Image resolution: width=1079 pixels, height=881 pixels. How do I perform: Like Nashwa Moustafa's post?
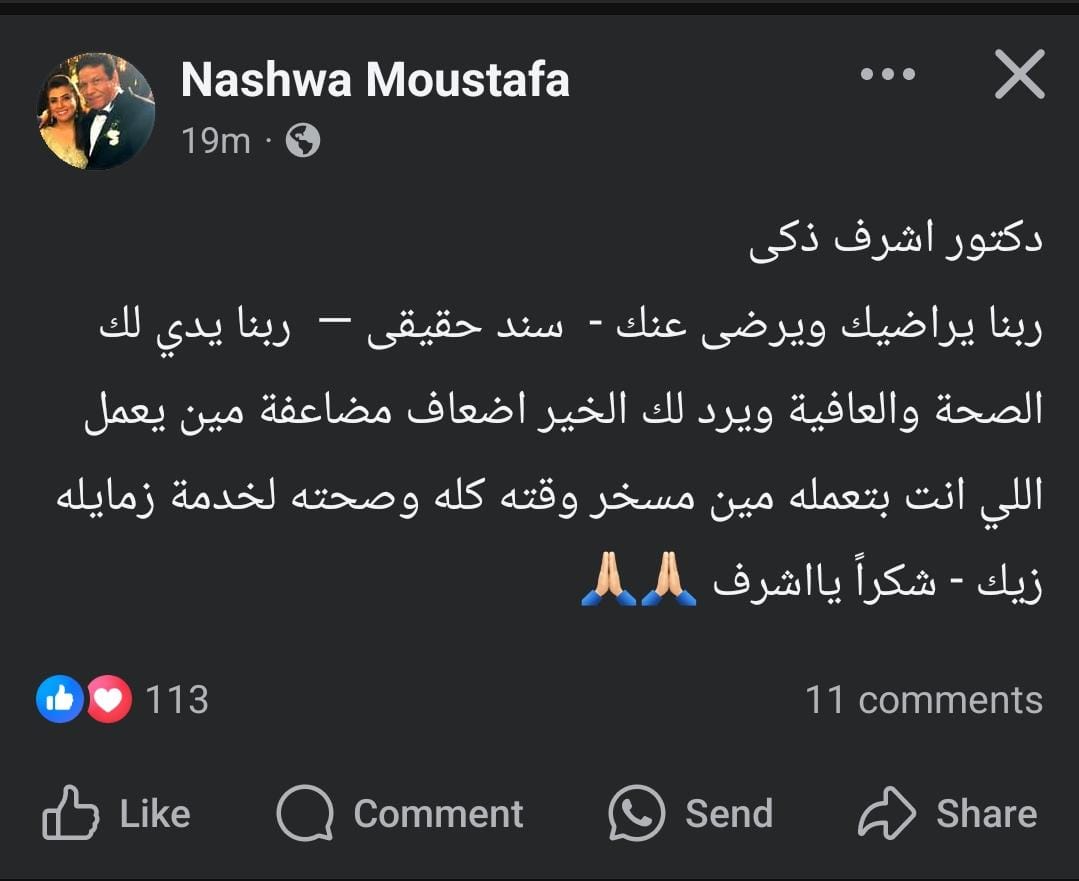click(x=116, y=814)
